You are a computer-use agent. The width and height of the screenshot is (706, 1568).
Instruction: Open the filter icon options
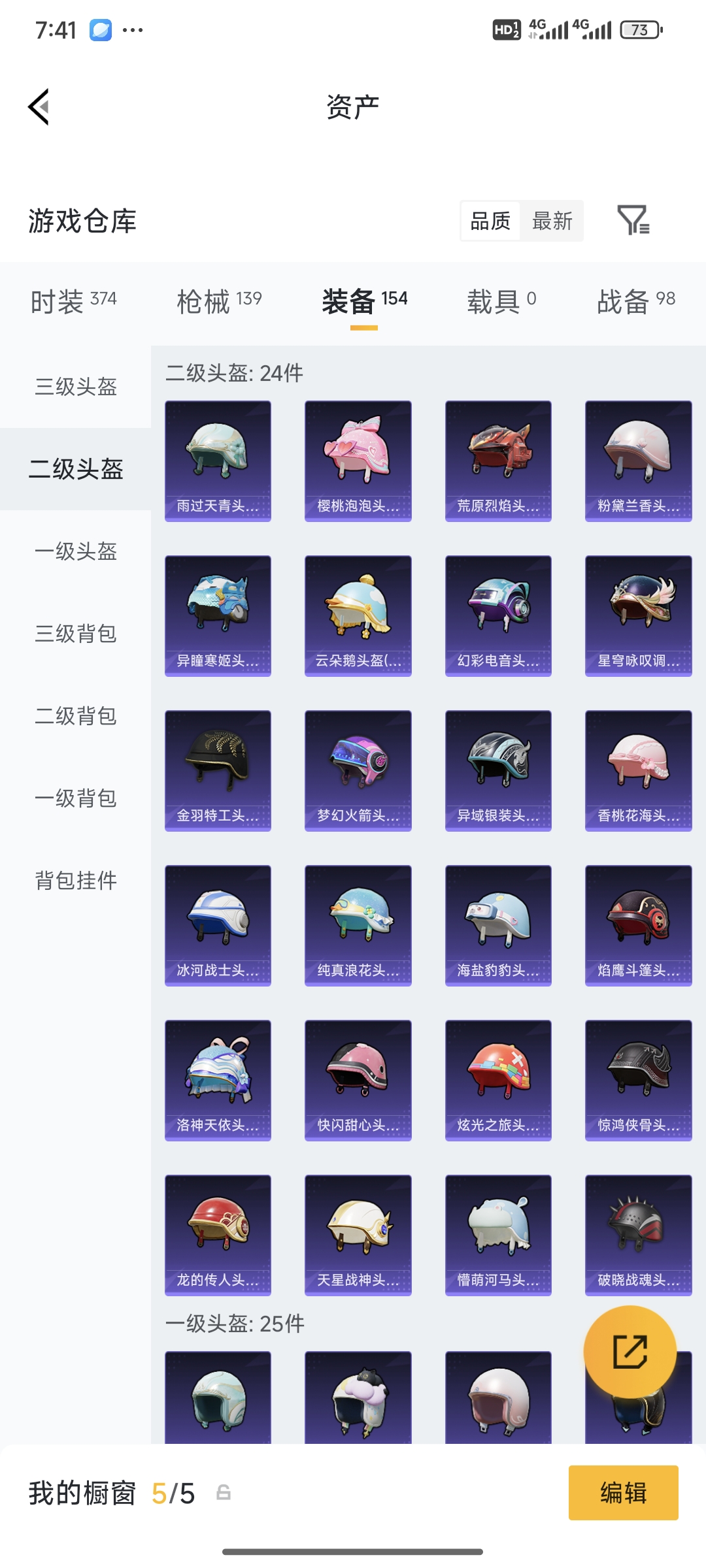point(633,220)
